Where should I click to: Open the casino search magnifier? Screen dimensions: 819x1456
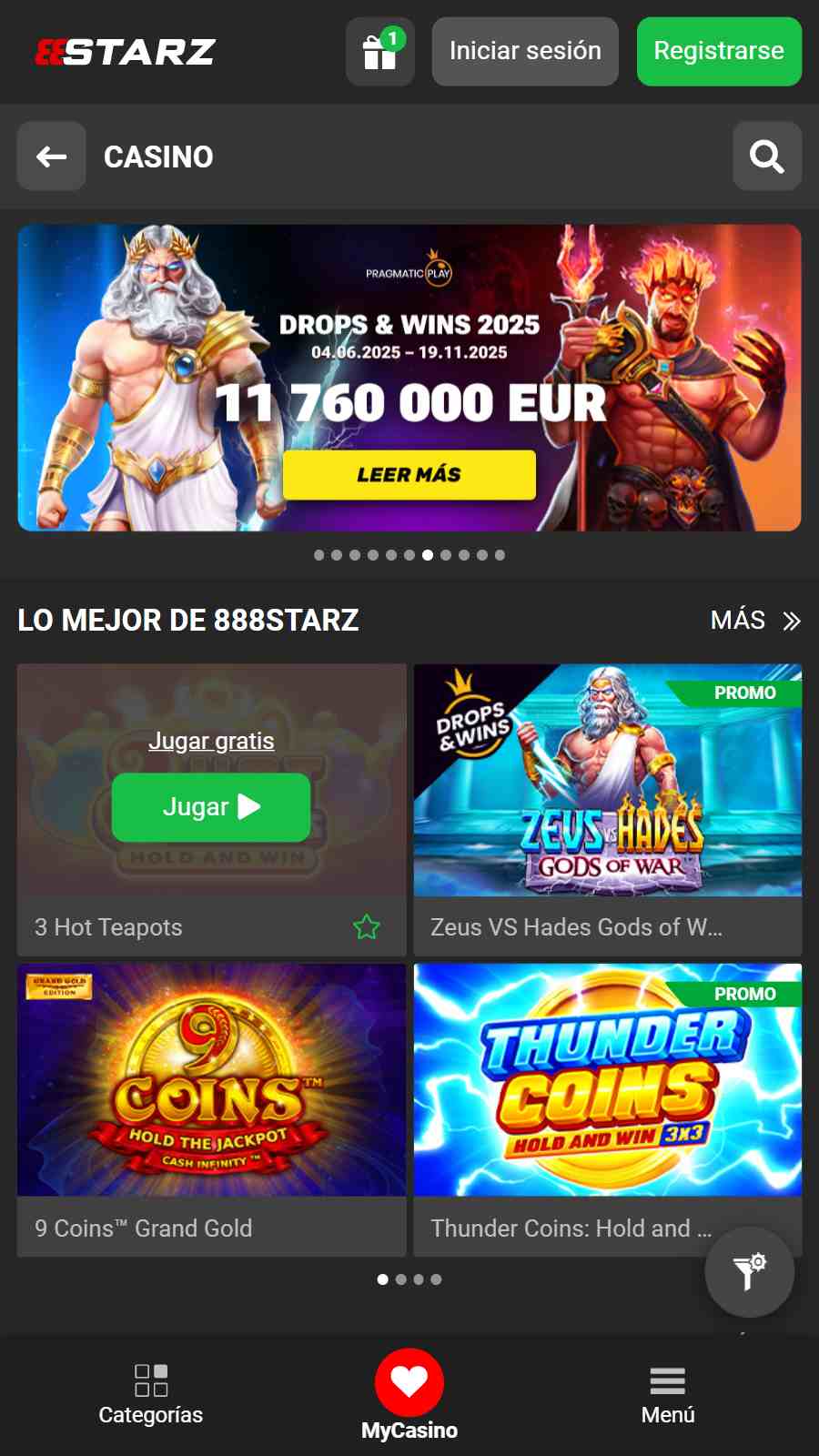pos(767,157)
